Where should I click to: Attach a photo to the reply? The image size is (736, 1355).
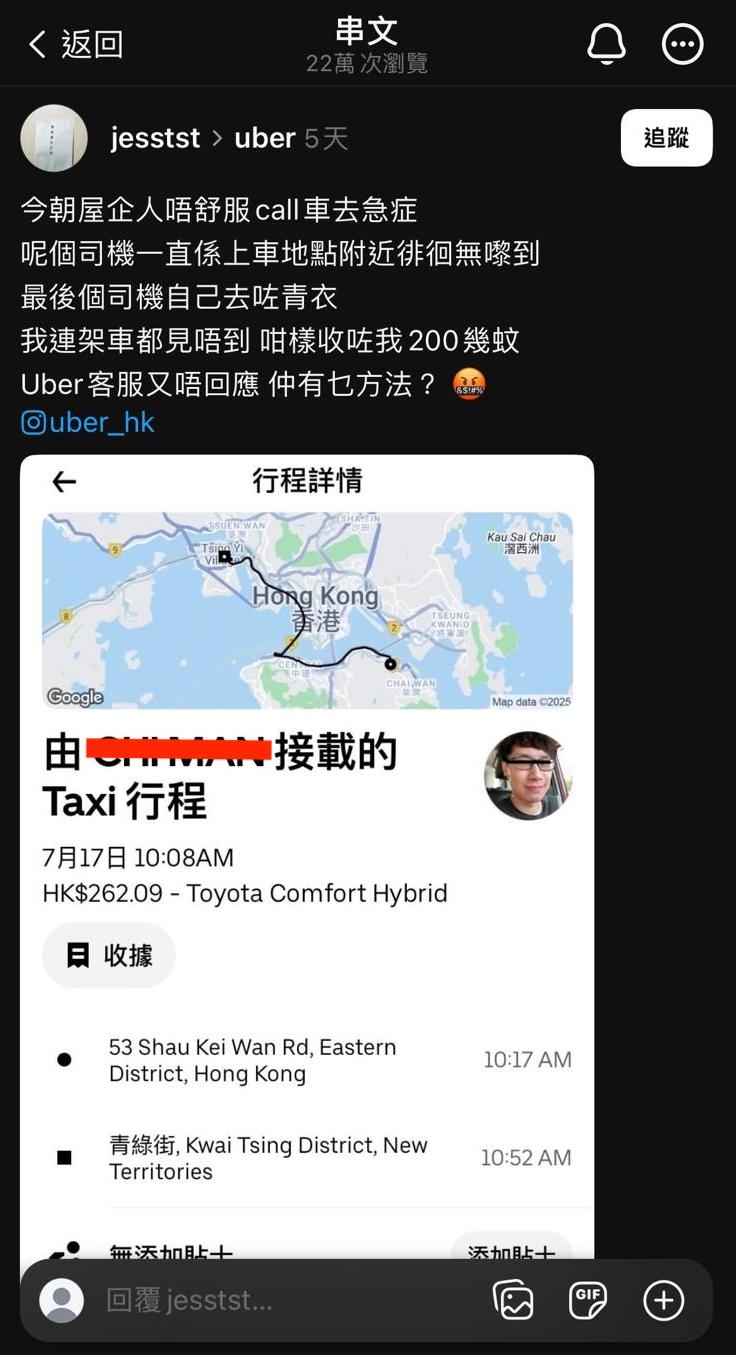point(514,1300)
